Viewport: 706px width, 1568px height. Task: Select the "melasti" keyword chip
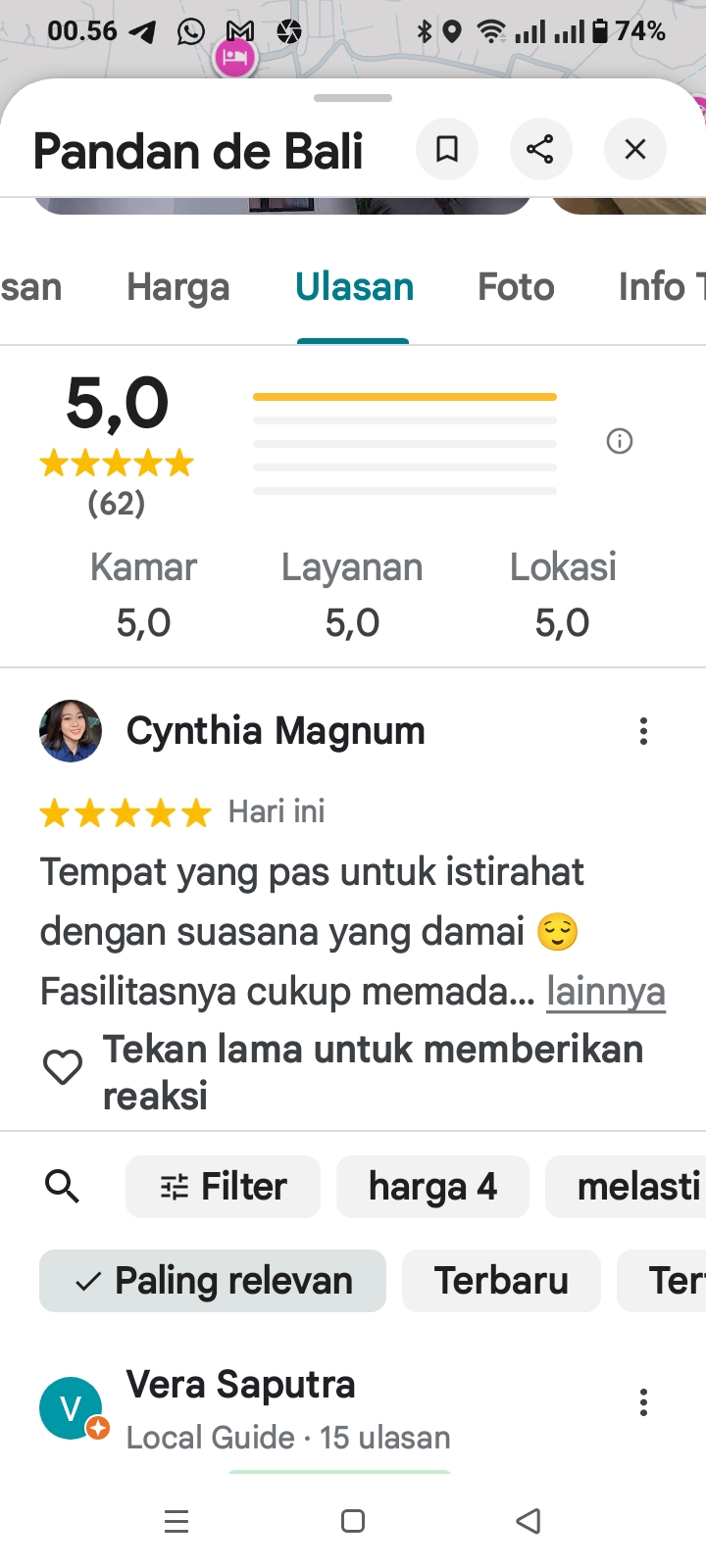[x=632, y=1187]
